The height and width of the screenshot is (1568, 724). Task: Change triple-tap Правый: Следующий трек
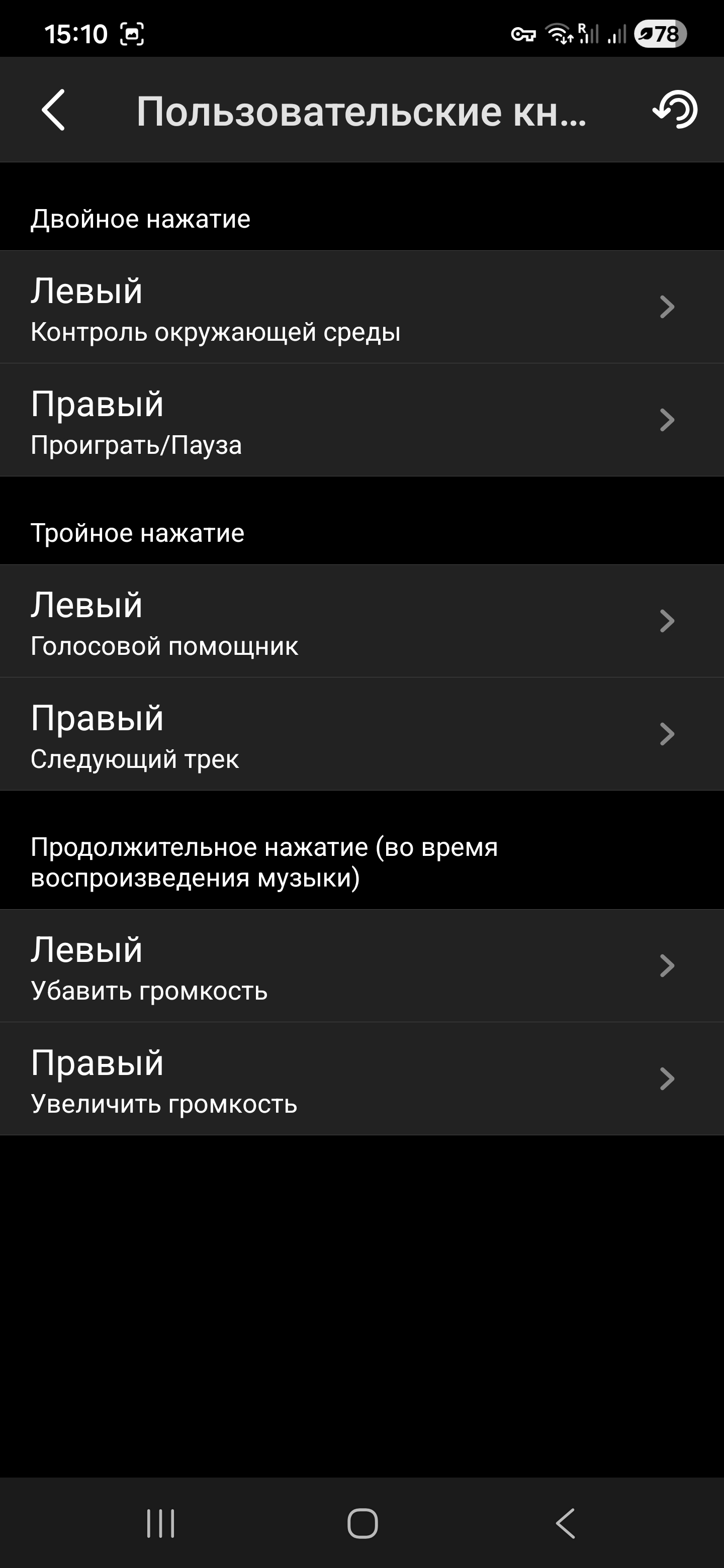click(x=361, y=734)
